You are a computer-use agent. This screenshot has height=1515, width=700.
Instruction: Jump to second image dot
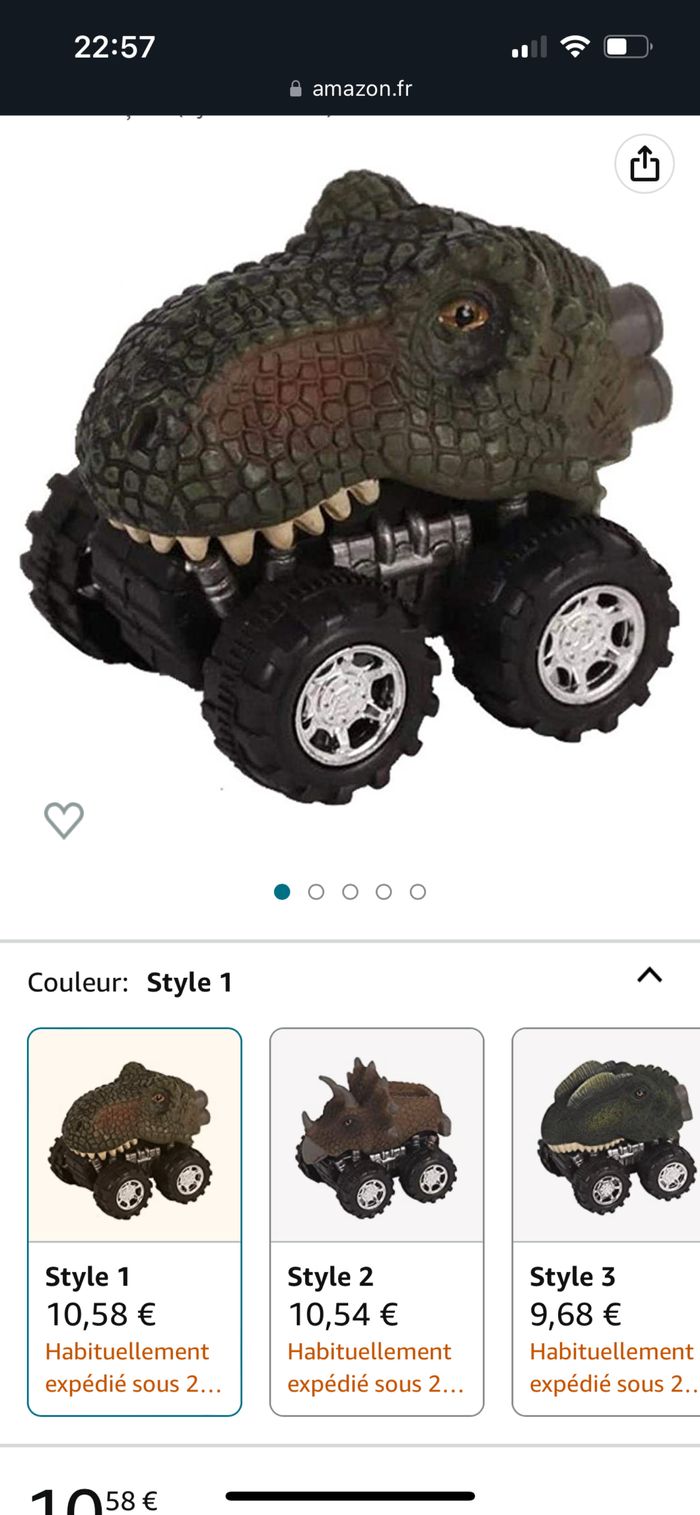316,891
